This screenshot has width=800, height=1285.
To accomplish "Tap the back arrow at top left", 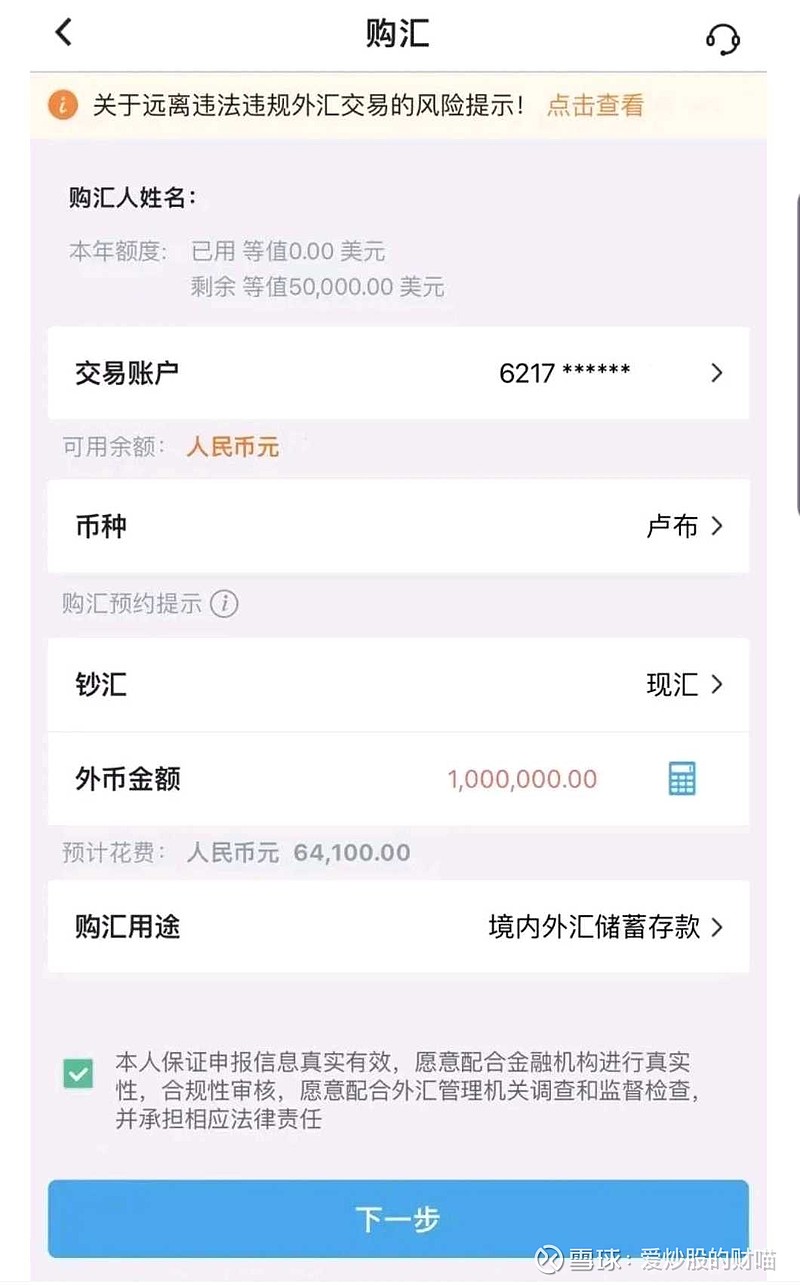I will pos(63,32).
